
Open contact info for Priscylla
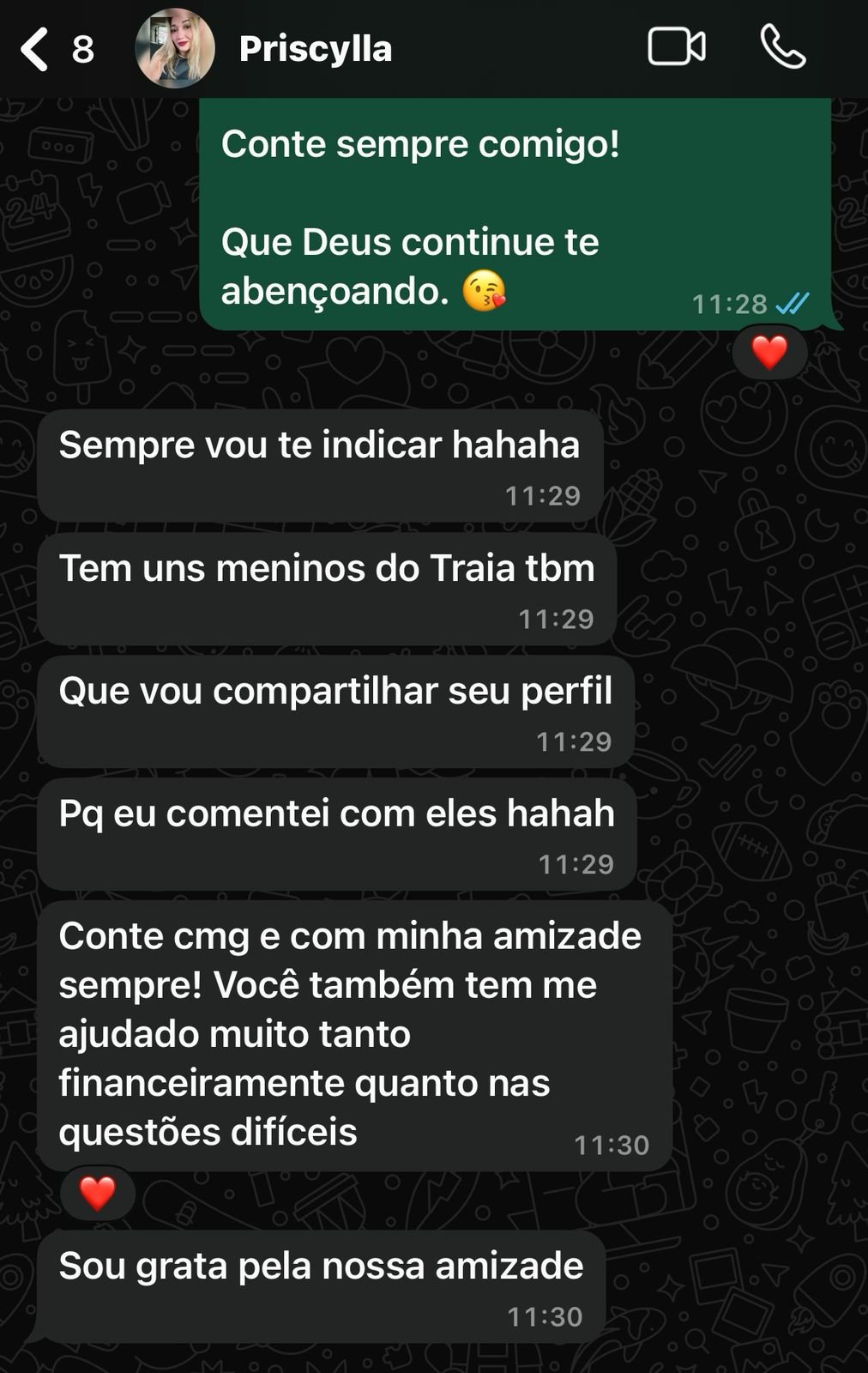316,49
